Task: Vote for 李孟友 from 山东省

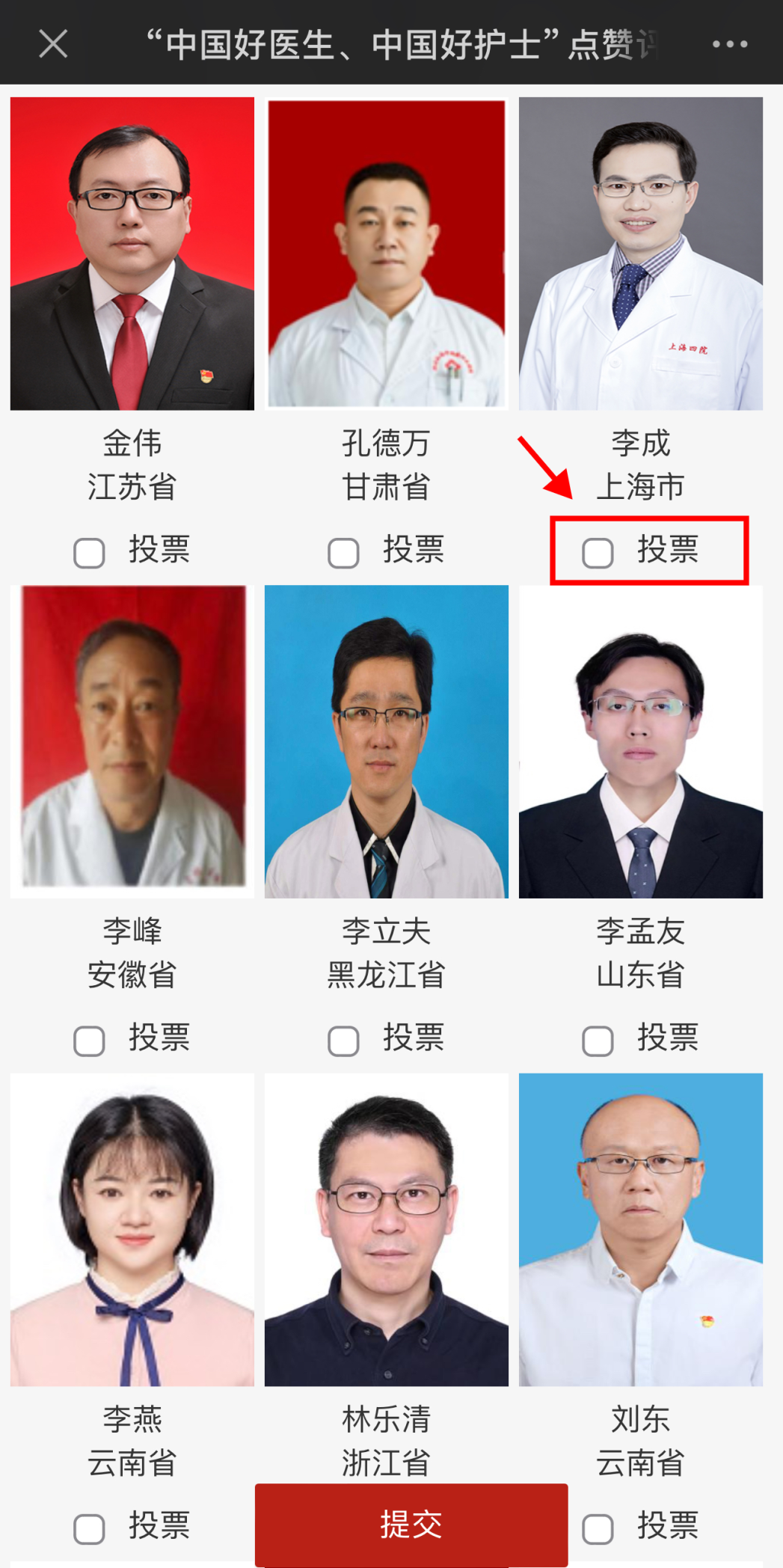Action: pyautogui.click(x=598, y=1041)
